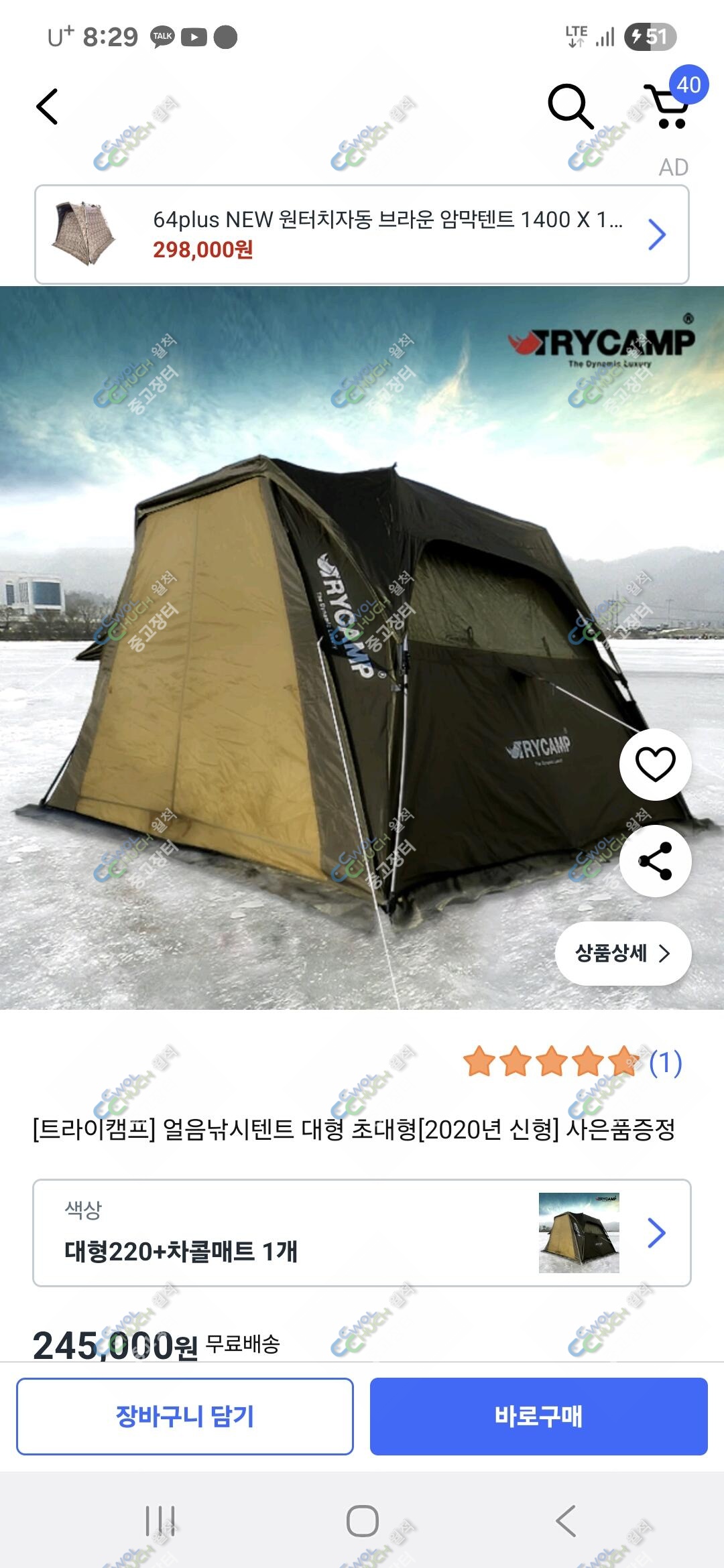Screen dimensions: 724x1568
Task: Open the 64plus NEW tent ad banner
Action: click(362, 235)
